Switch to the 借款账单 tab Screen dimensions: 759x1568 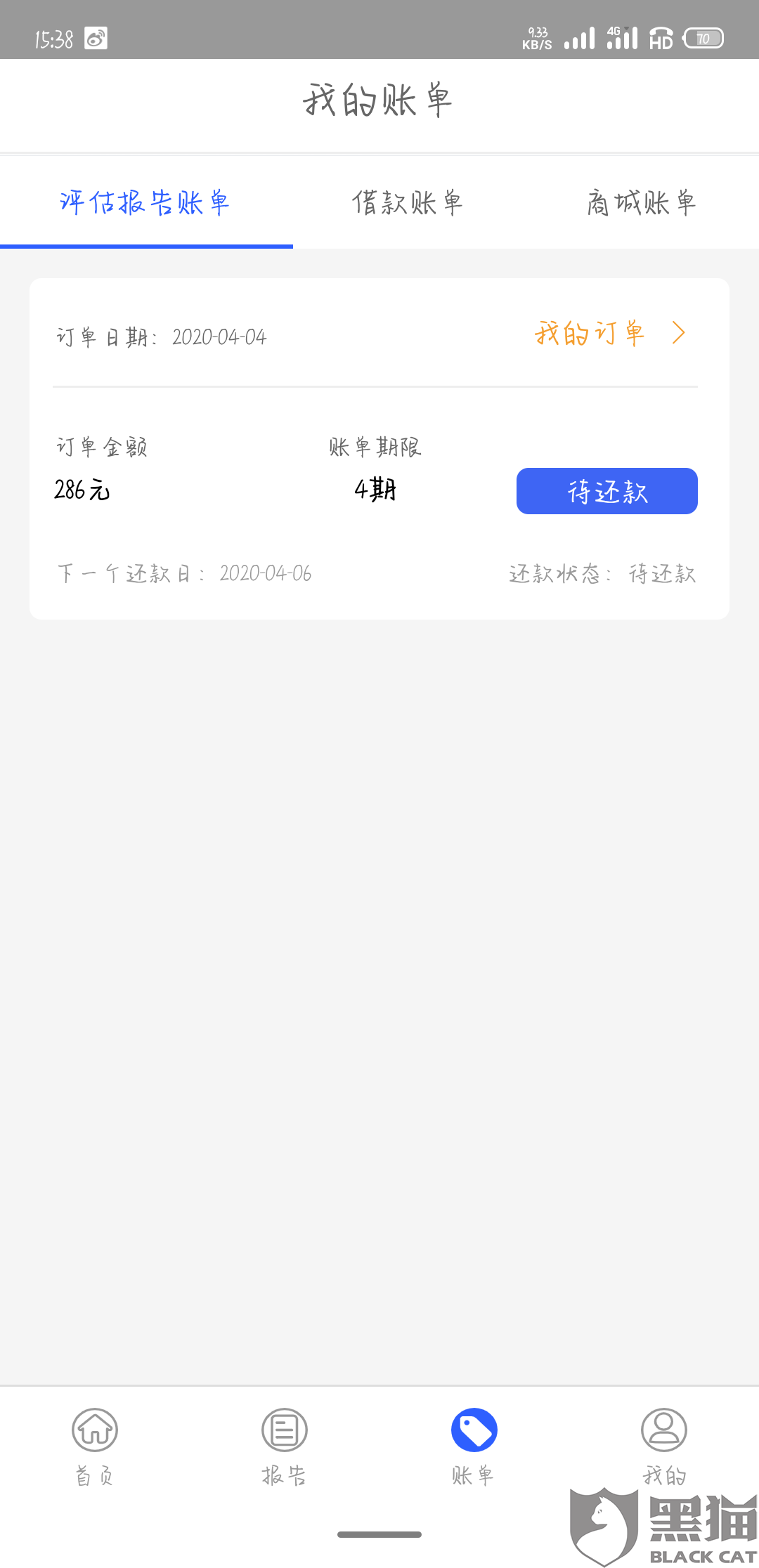[408, 203]
